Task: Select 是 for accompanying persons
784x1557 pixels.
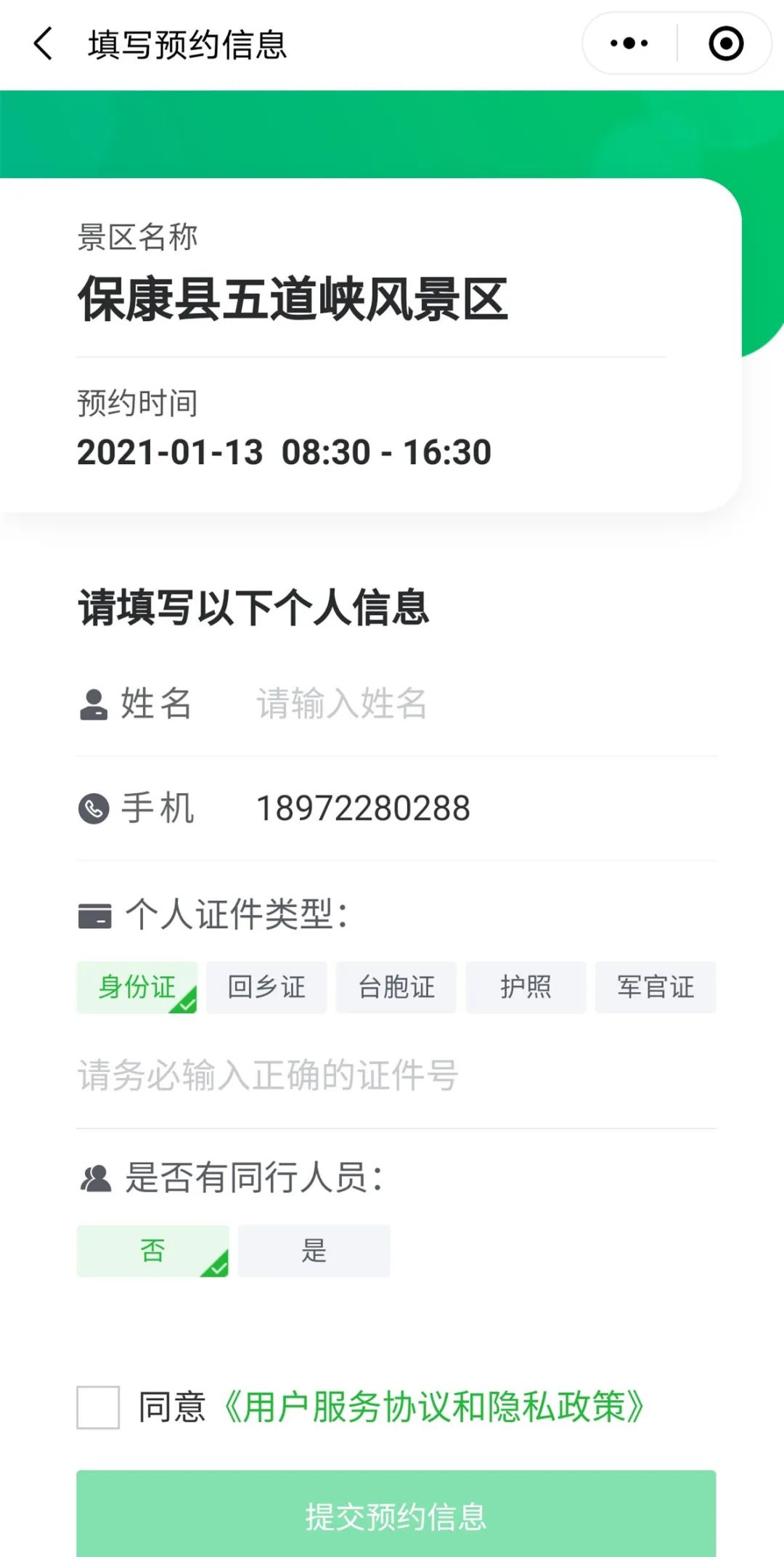Action: (x=314, y=1251)
